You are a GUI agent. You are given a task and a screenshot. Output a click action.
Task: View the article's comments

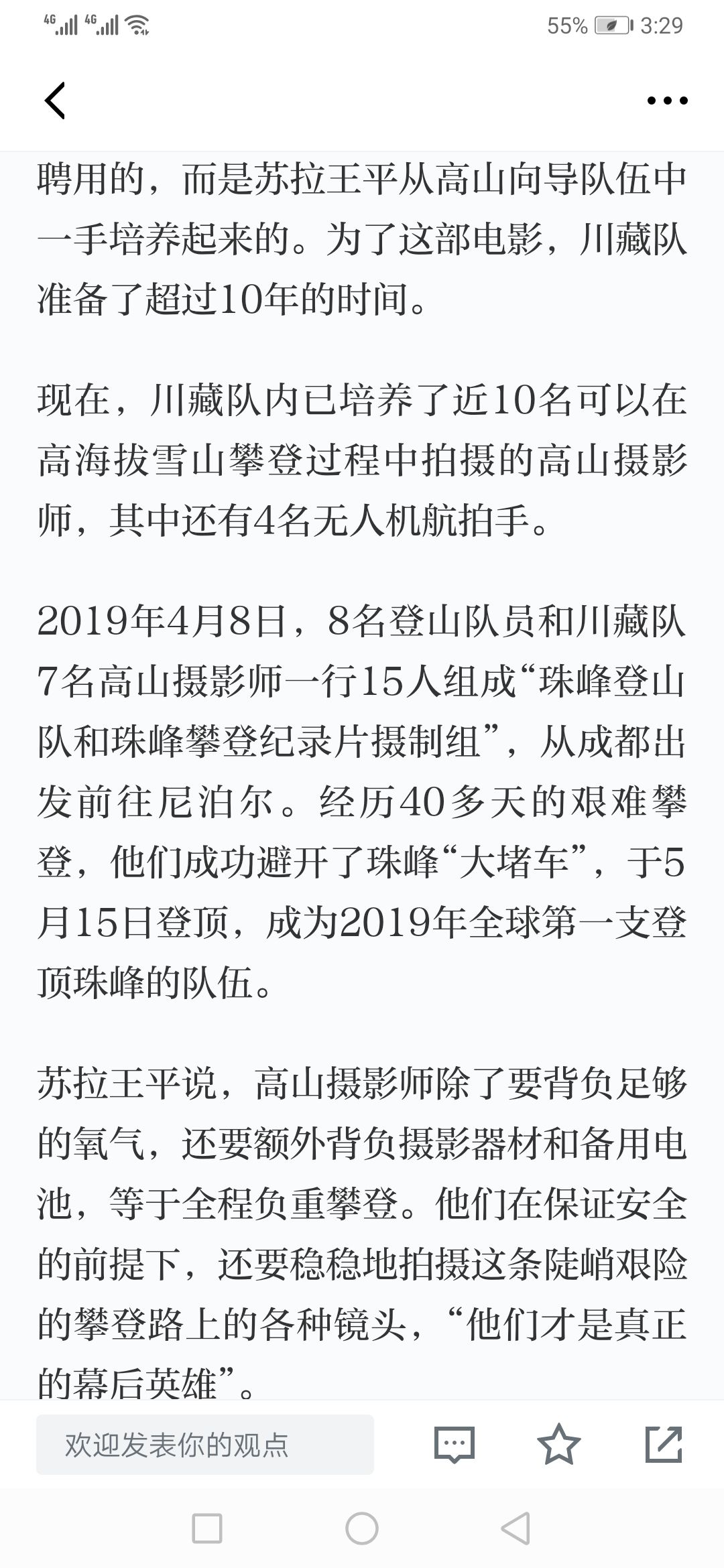click(x=455, y=1444)
